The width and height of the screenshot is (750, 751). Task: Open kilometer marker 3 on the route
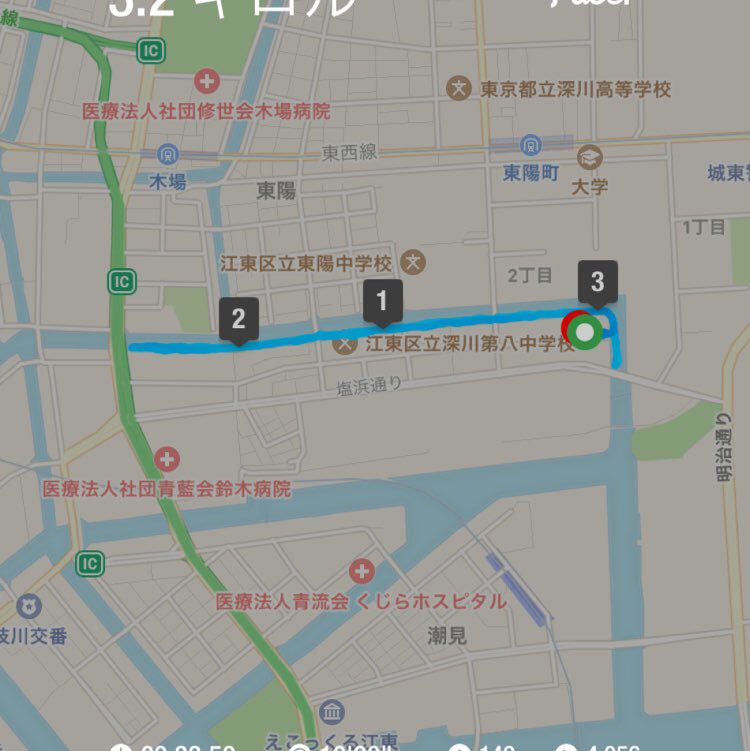[597, 282]
